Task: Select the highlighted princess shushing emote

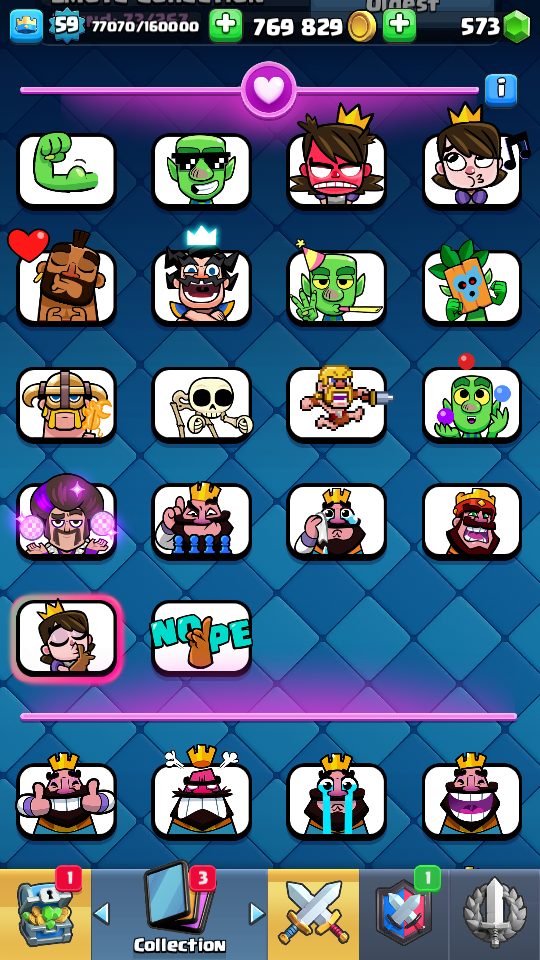Action: (67, 639)
